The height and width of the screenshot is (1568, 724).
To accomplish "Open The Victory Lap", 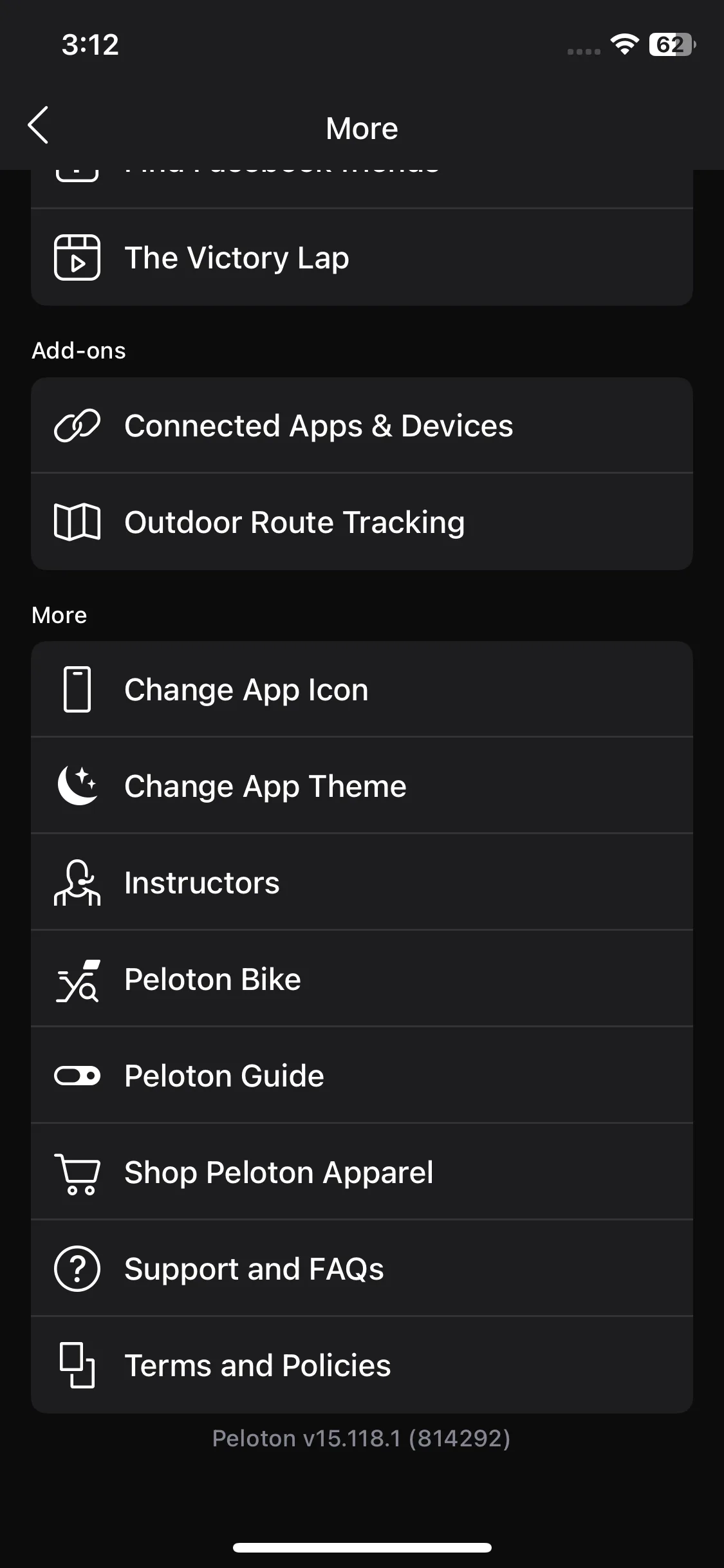I will (362, 257).
